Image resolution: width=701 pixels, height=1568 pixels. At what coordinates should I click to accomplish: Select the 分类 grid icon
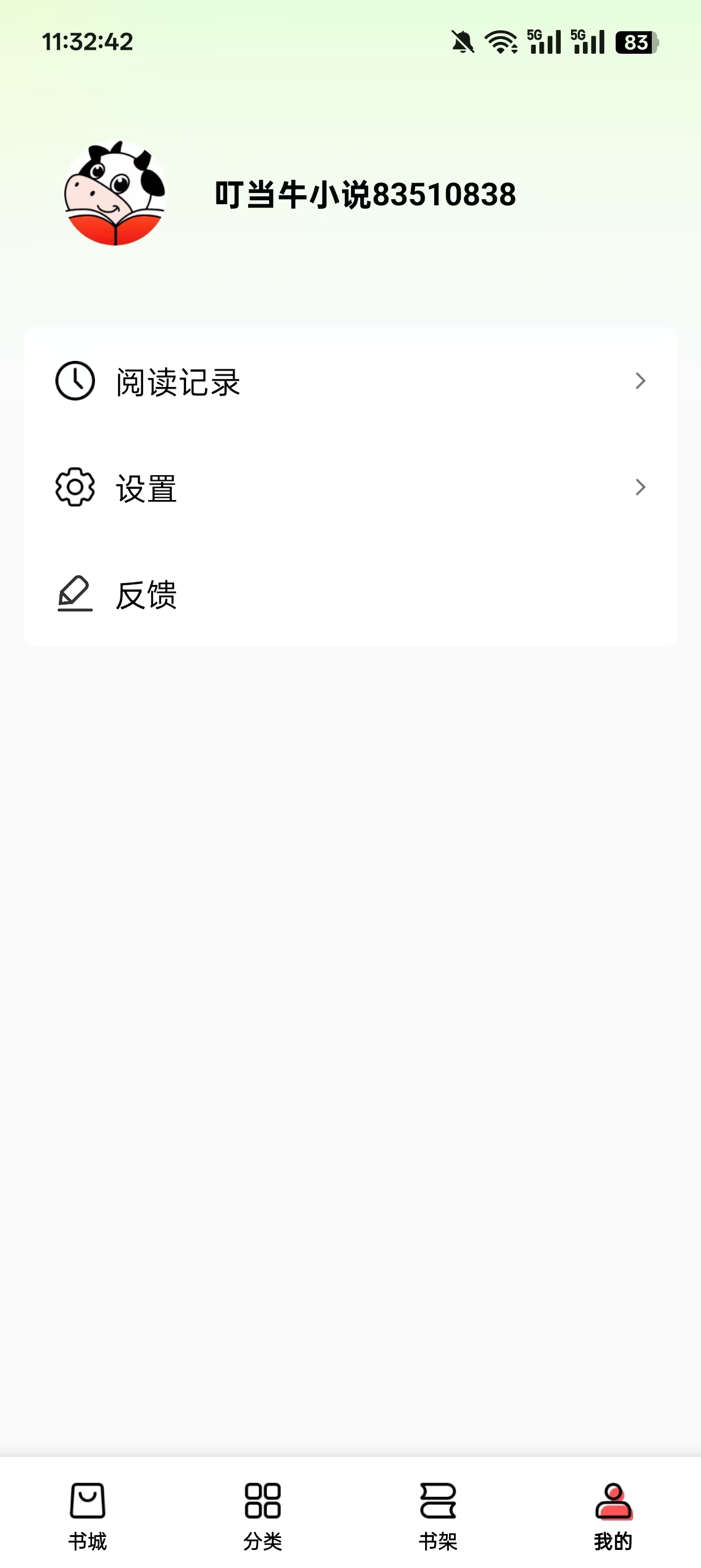[x=263, y=1501]
